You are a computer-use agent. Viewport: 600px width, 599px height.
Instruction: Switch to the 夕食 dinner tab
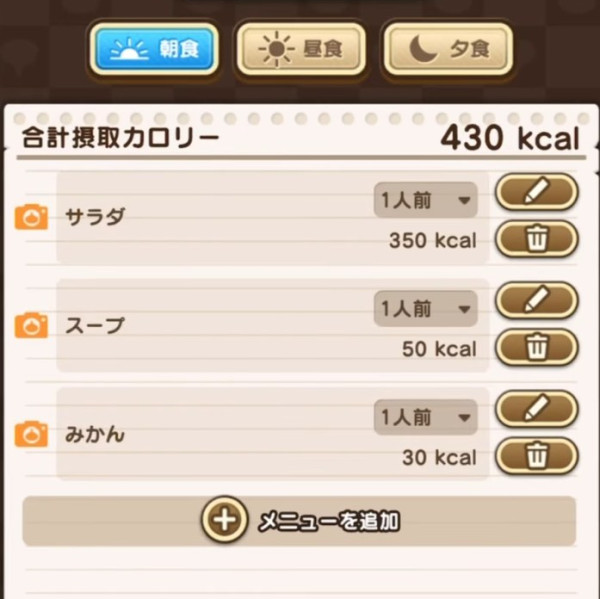448,50
